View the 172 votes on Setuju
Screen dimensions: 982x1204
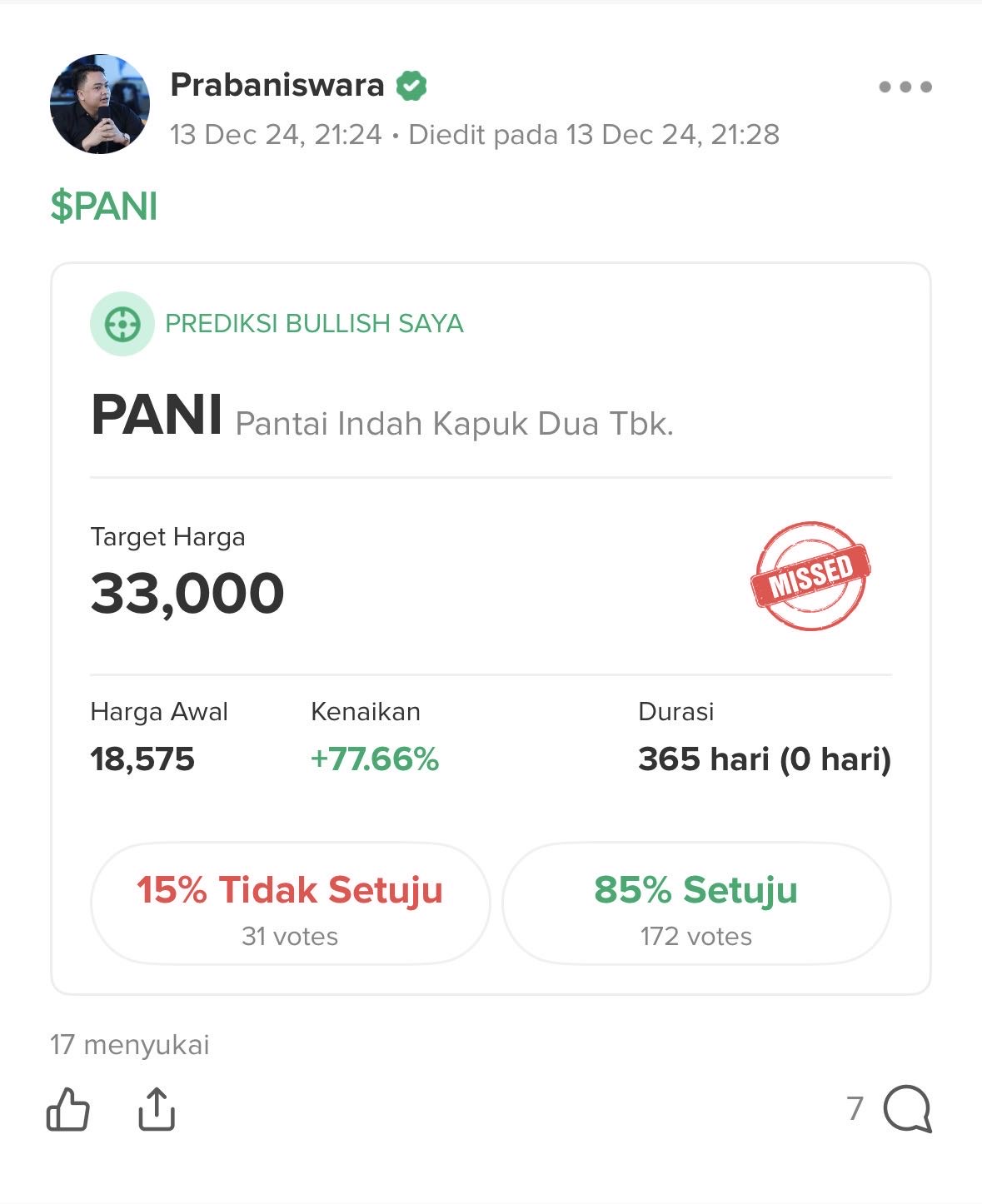coord(696,936)
